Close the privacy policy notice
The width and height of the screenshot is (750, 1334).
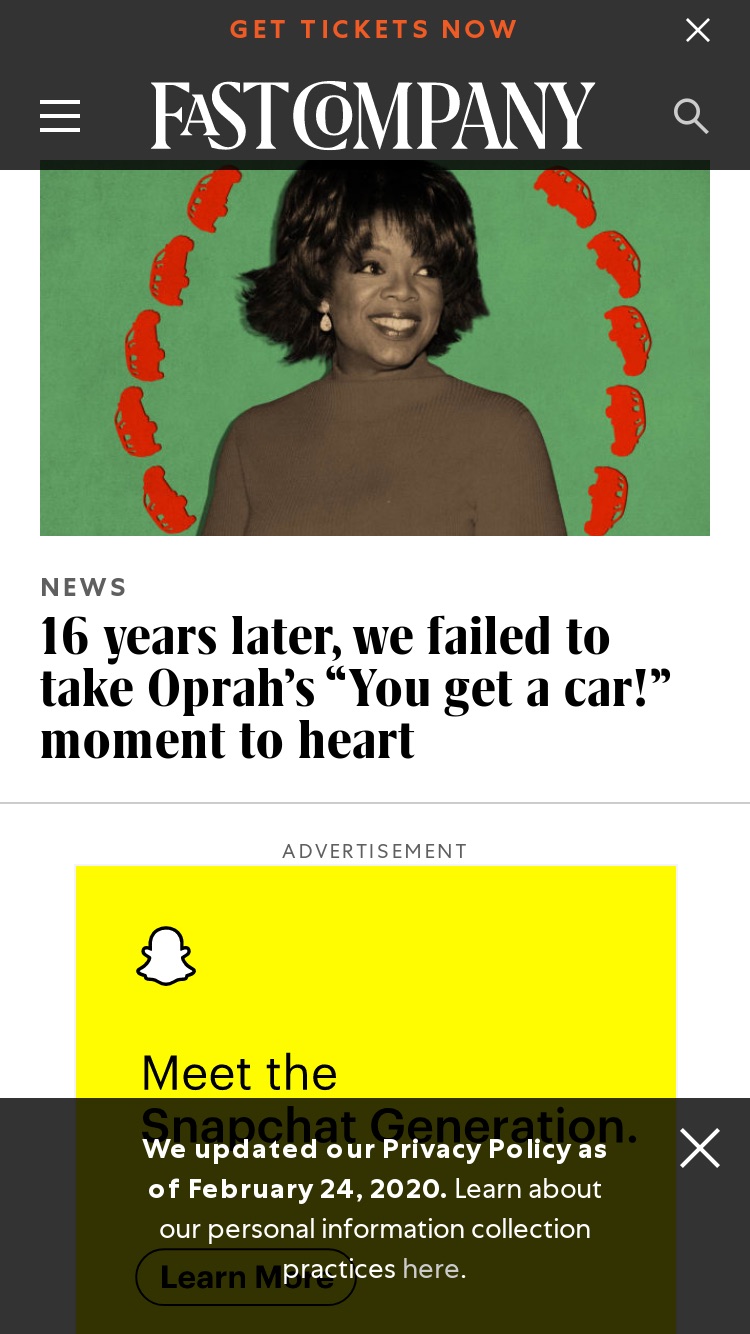[700, 1148]
